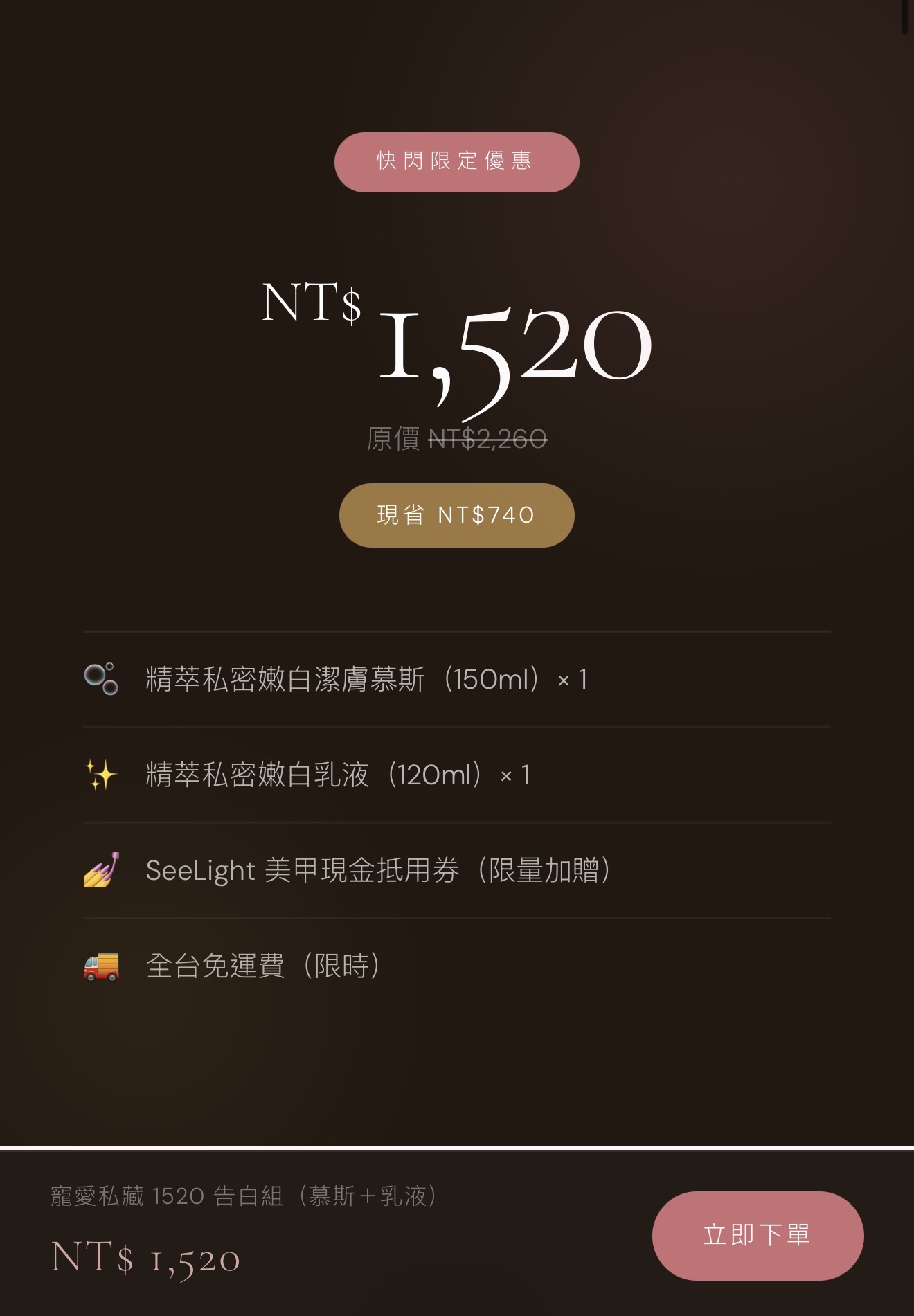Tap the 立即下單 order button
Screen dimensions: 914x1316
(x=758, y=1236)
